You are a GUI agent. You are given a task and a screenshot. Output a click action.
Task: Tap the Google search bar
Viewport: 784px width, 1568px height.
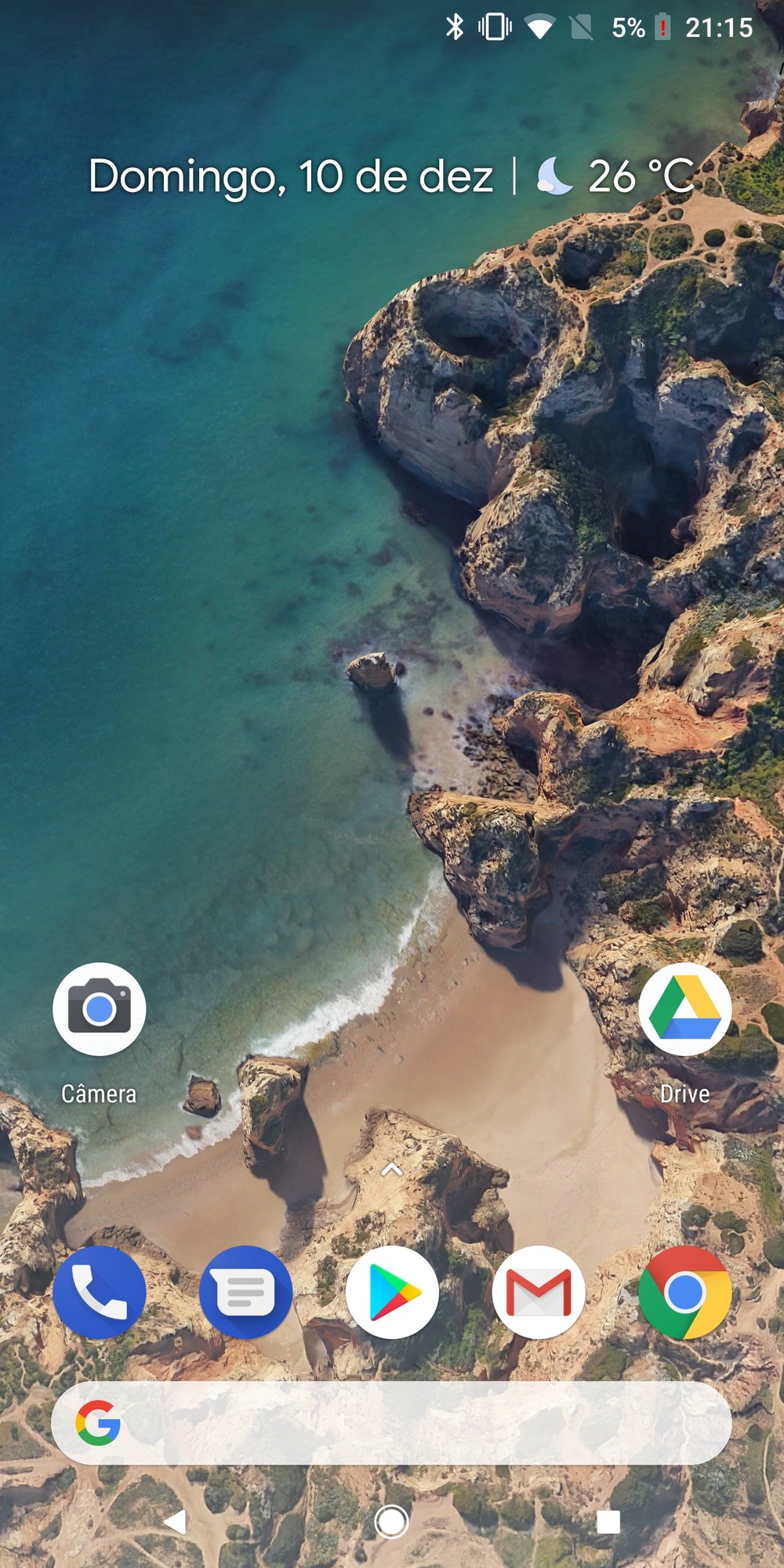pyautogui.click(x=392, y=1423)
